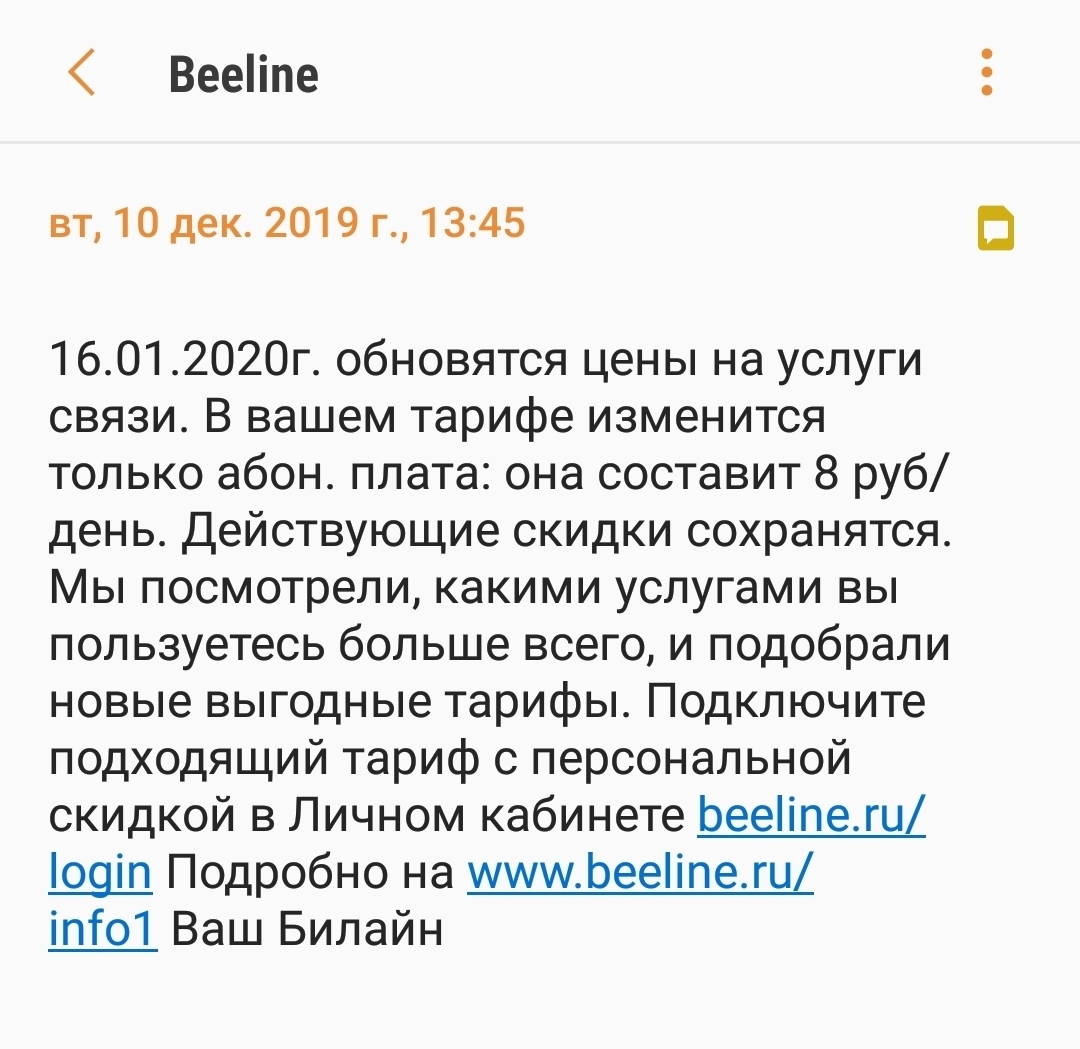1080x1049 pixels.
Task: Go back from the Beeline conversation
Action: pyautogui.click(x=82, y=75)
